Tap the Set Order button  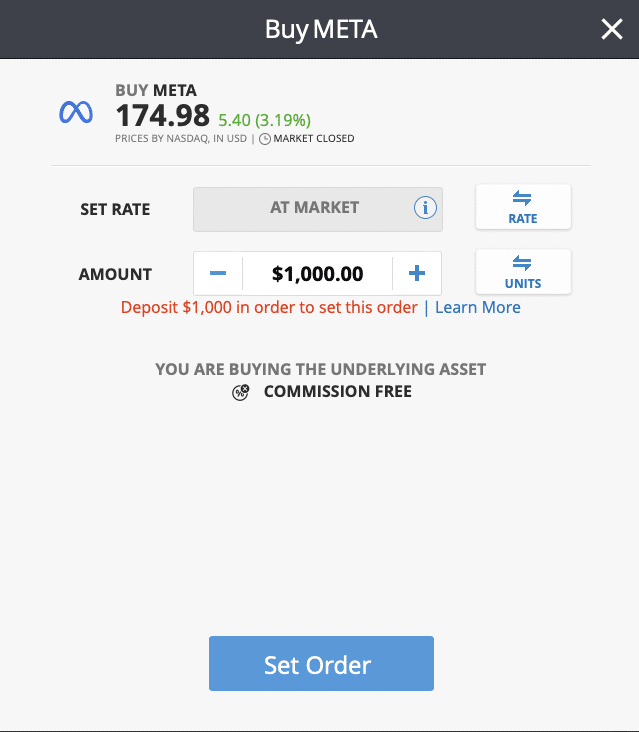[321, 664]
